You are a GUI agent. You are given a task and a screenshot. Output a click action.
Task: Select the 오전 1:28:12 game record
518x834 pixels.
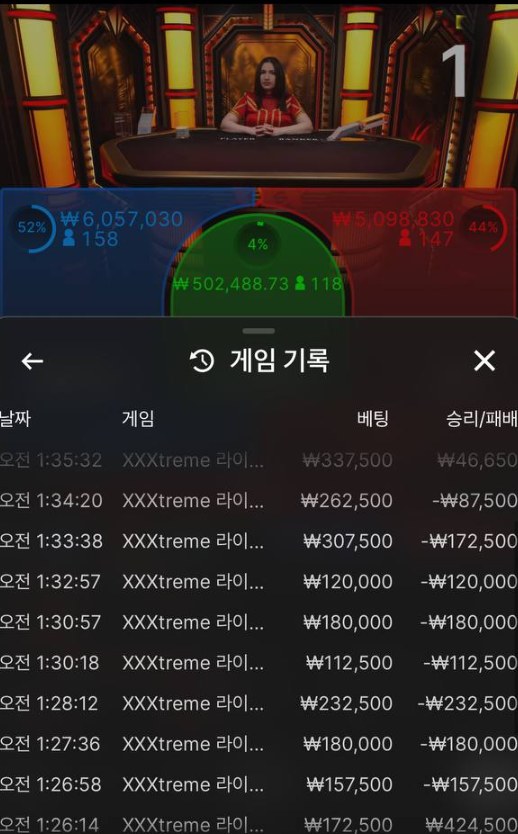tap(259, 703)
